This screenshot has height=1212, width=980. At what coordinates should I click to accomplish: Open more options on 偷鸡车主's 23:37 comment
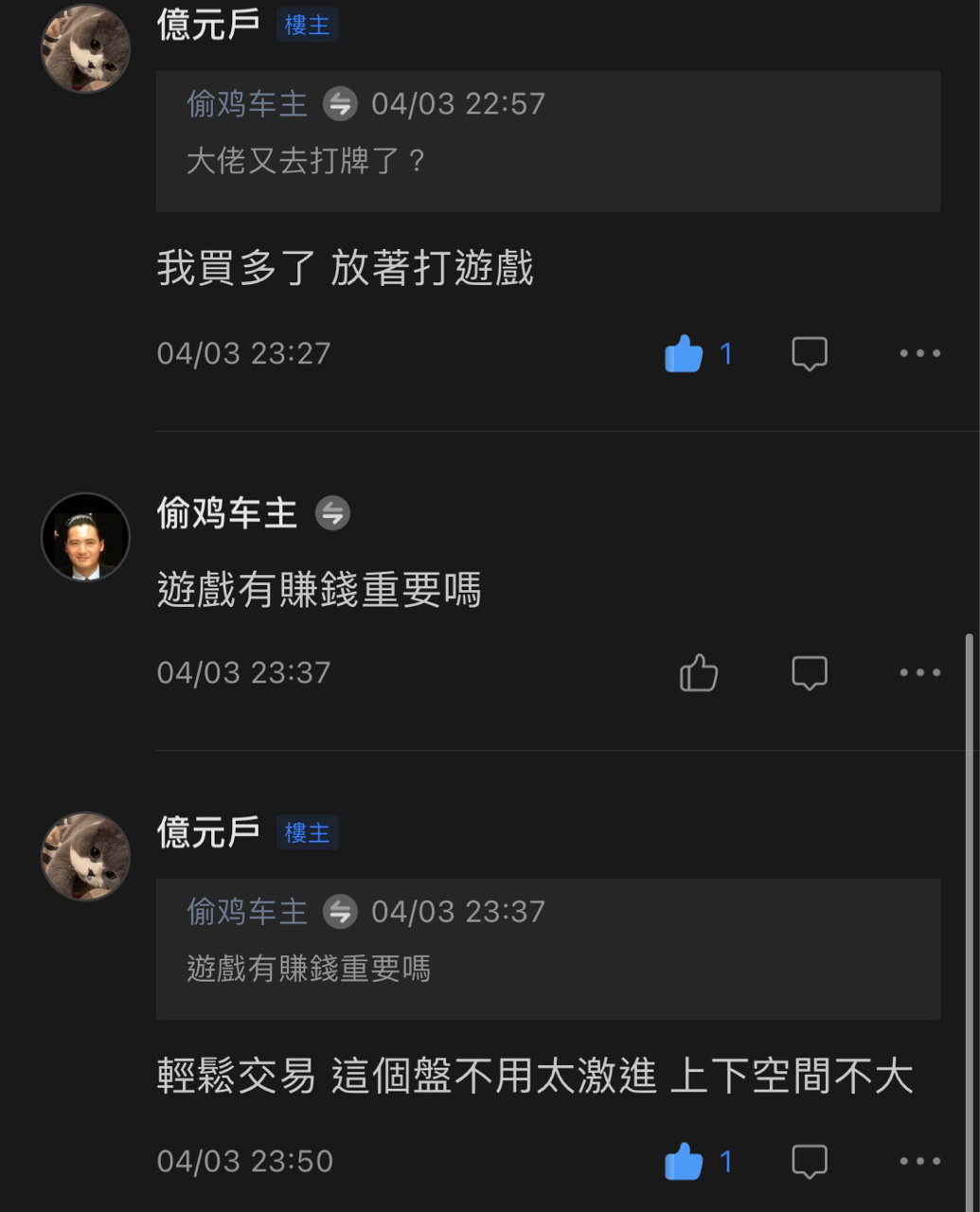[x=919, y=673]
